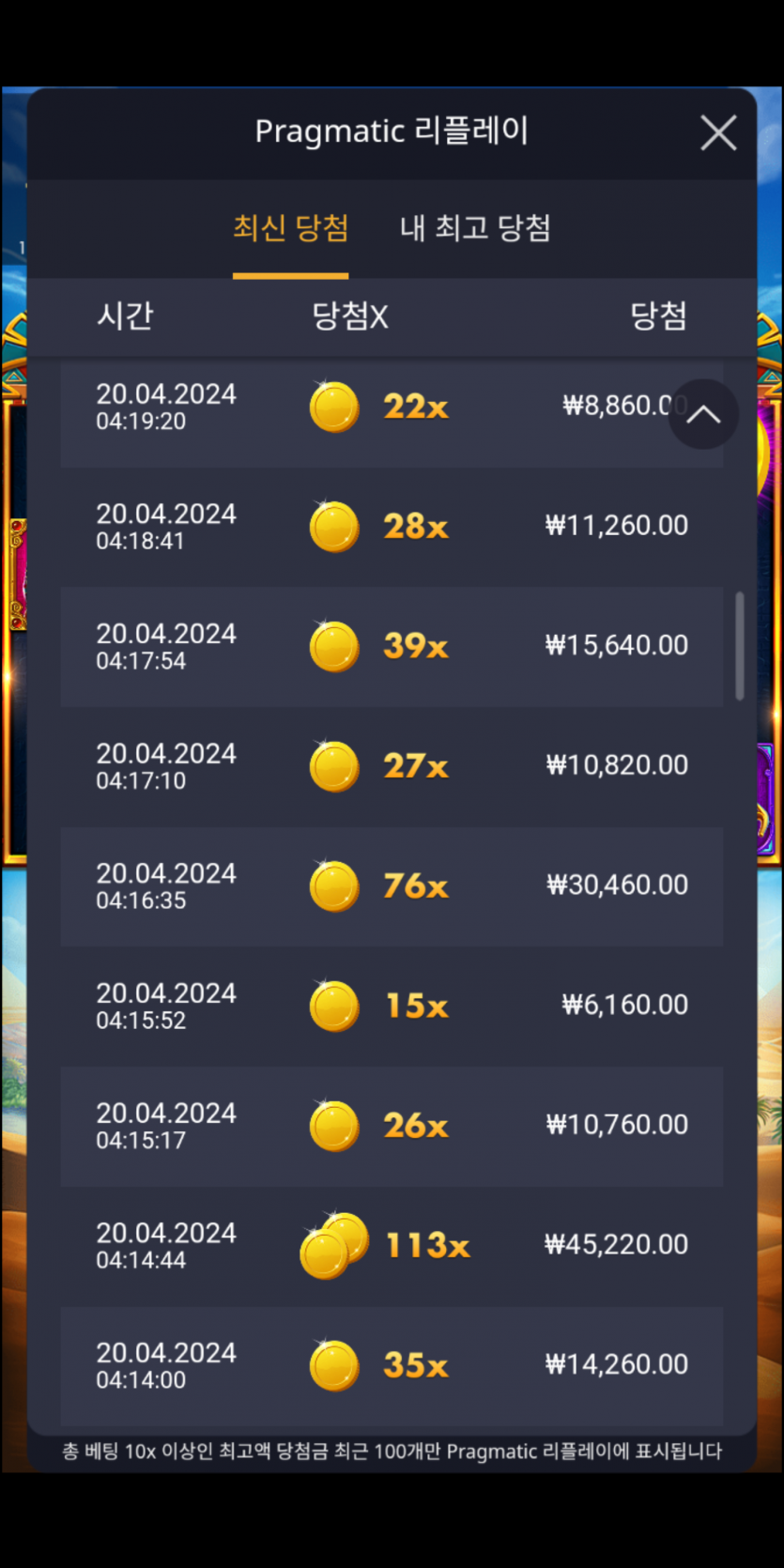The height and width of the screenshot is (1568, 784).
Task: Select the 15x replay from 04:15:52
Action: tap(392, 1006)
